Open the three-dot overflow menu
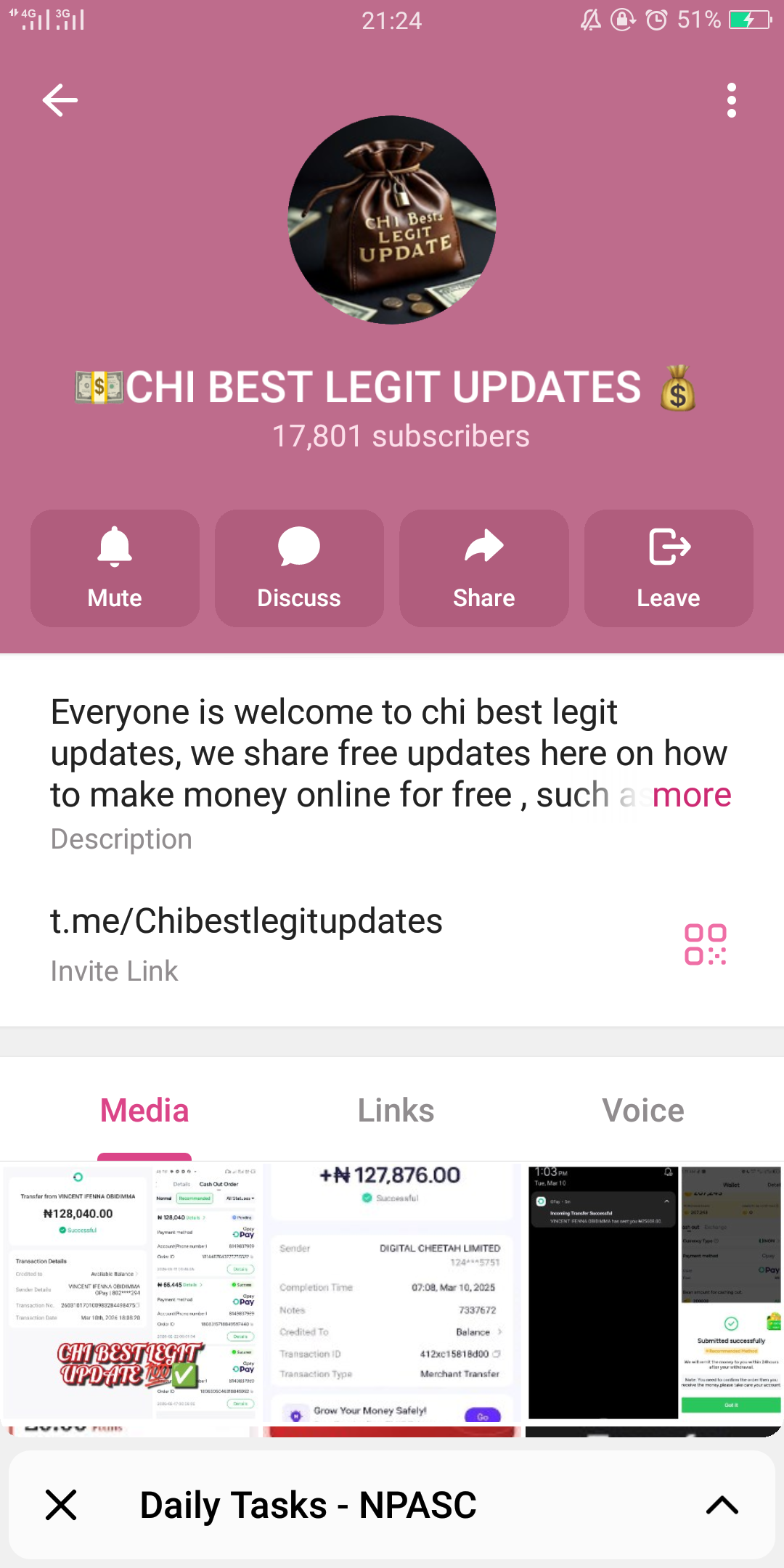 pos(731,100)
